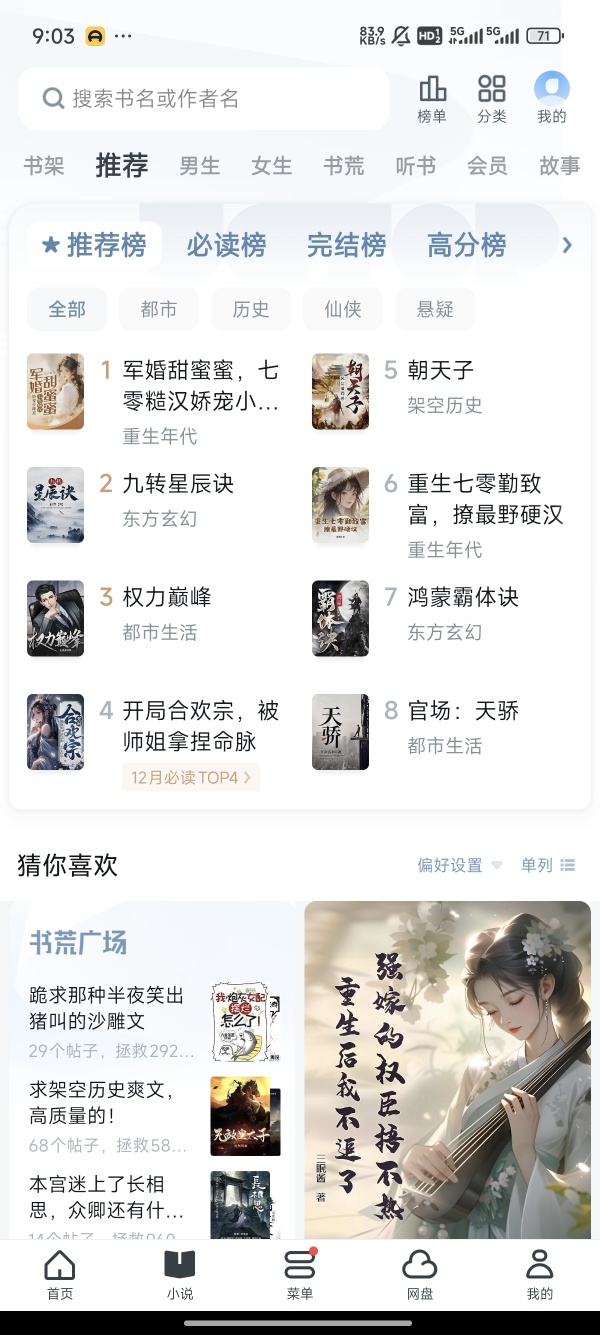The width and height of the screenshot is (600, 1335).
Task: Switch to the 听书 tab
Action: coord(415,166)
